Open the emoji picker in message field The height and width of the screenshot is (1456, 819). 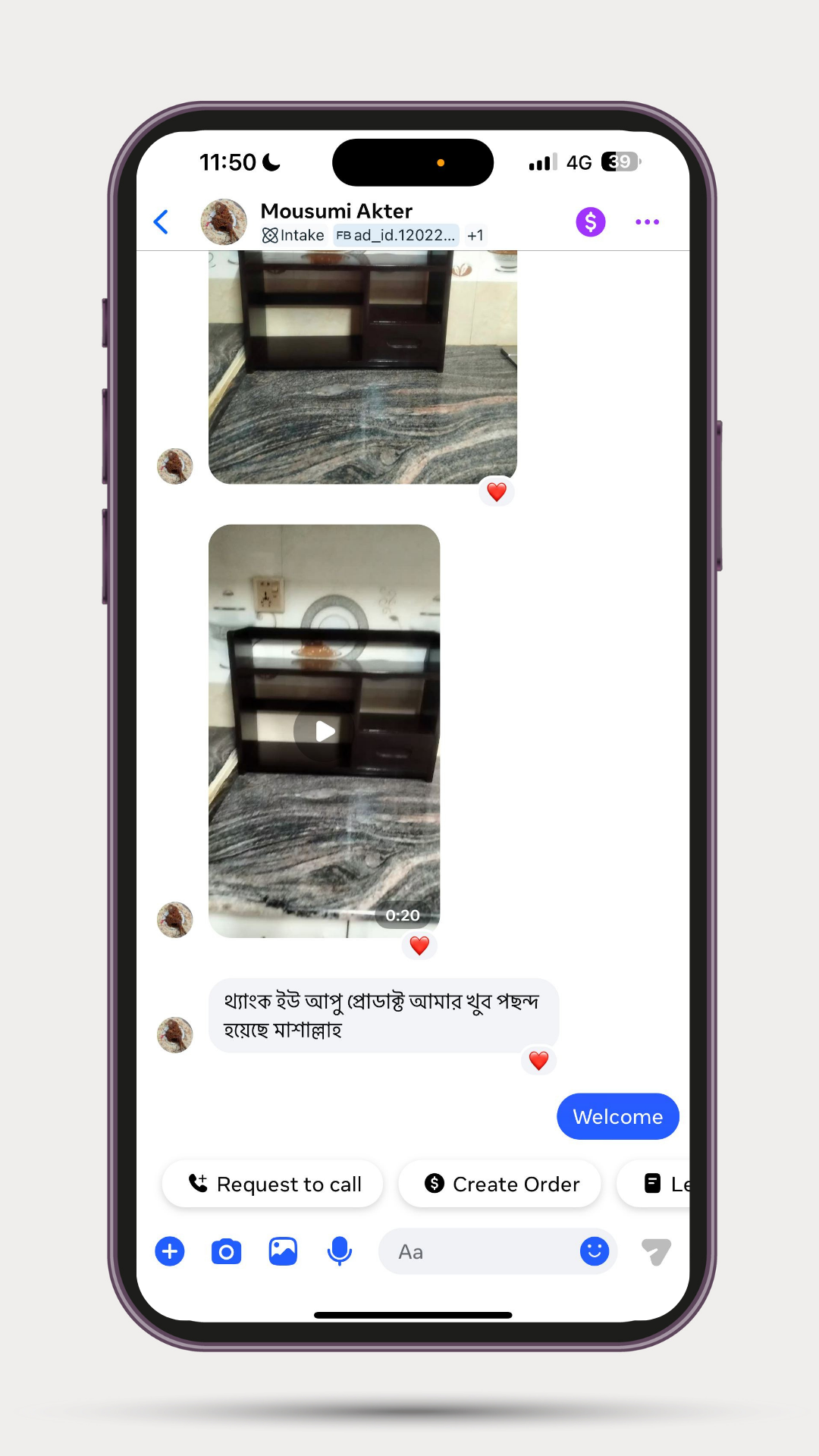595,1251
